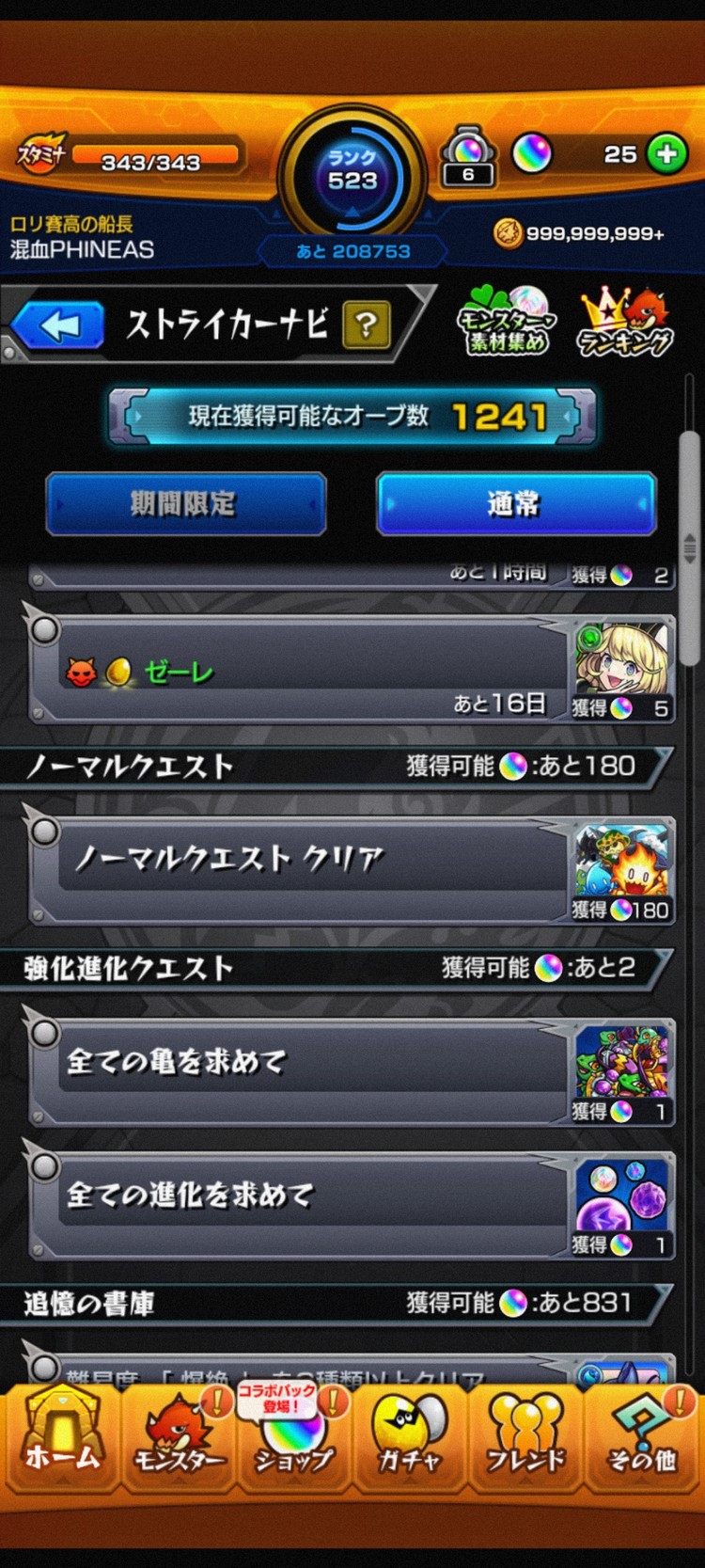Open モンスター素材集め

point(507,321)
